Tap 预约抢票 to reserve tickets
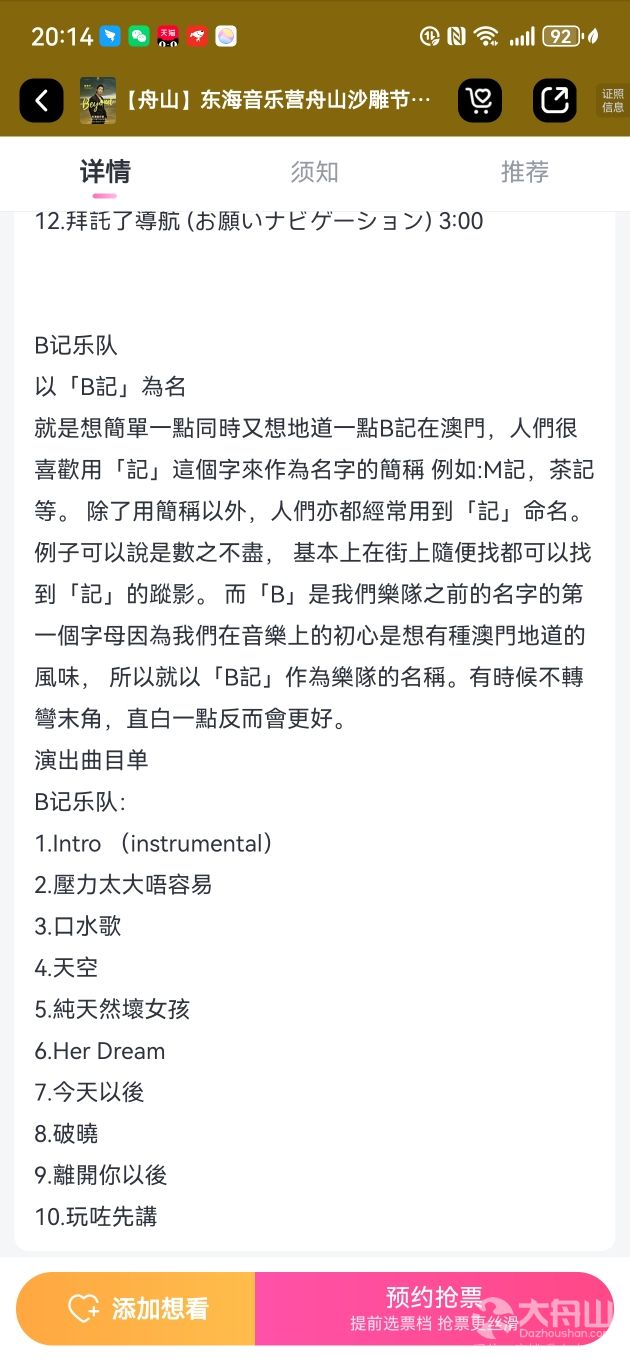 [x=434, y=1308]
